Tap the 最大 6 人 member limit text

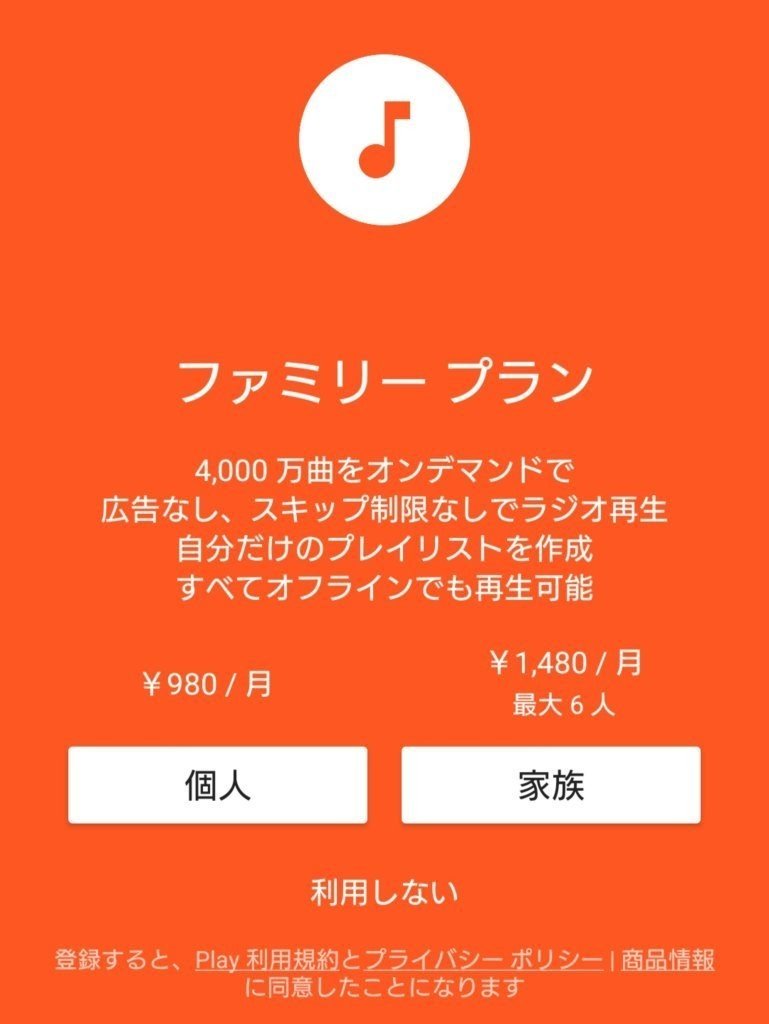[x=563, y=702]
